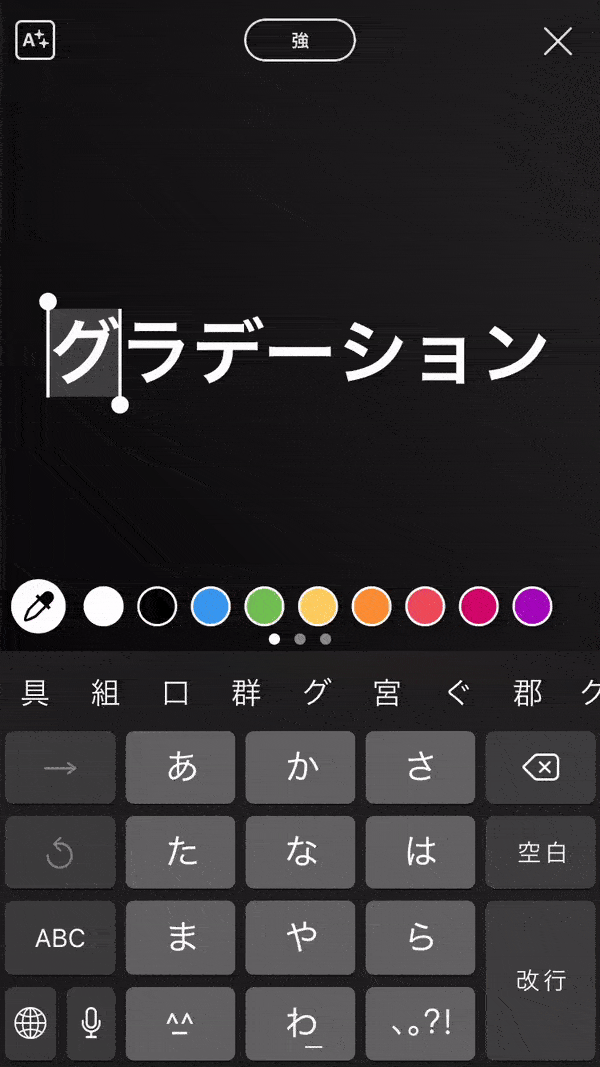Screen dimensions: 600x1067
Task: Open the text effects A+ icon
Action: coord(35,40)
